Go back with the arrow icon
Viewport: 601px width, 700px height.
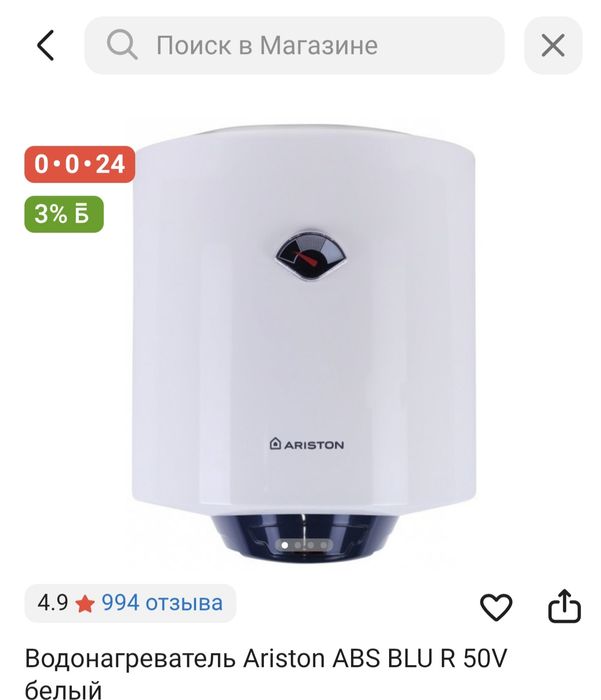coord(45,45)
